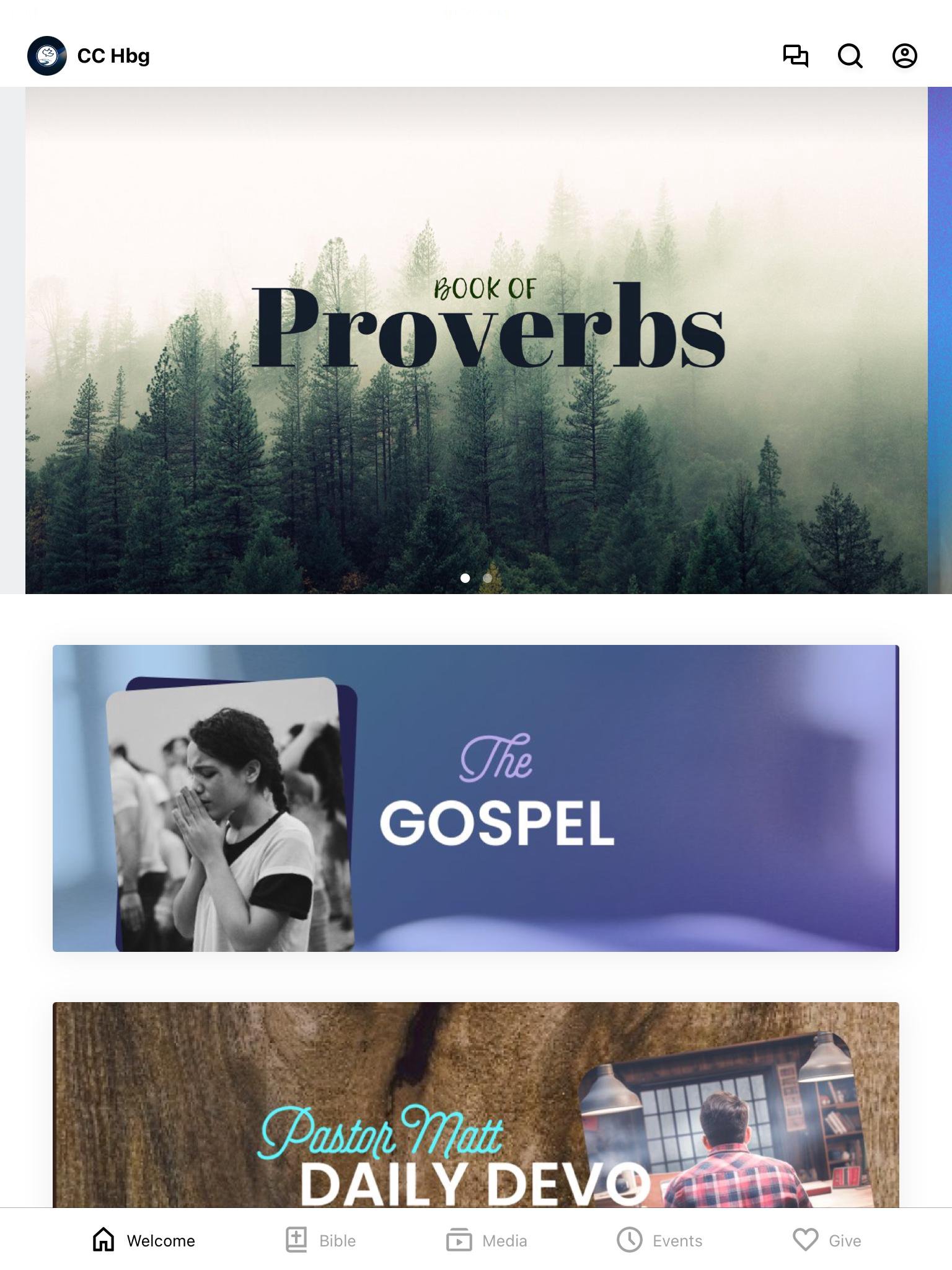This screenshot has height=1270, width=952.
Task: Open The Gospel card
Action: 476,798
